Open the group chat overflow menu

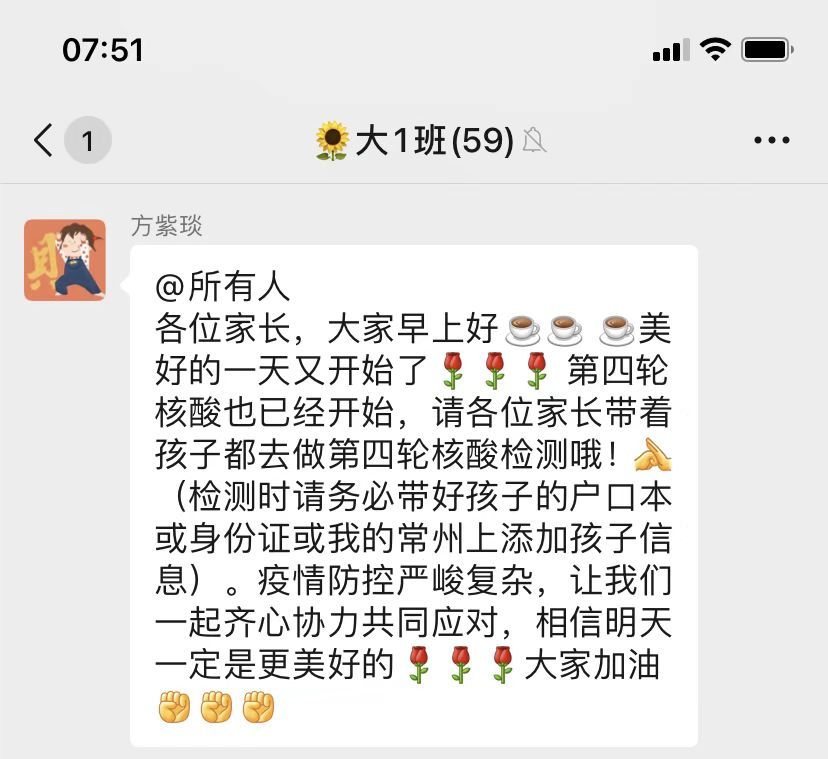coord(772,141)
